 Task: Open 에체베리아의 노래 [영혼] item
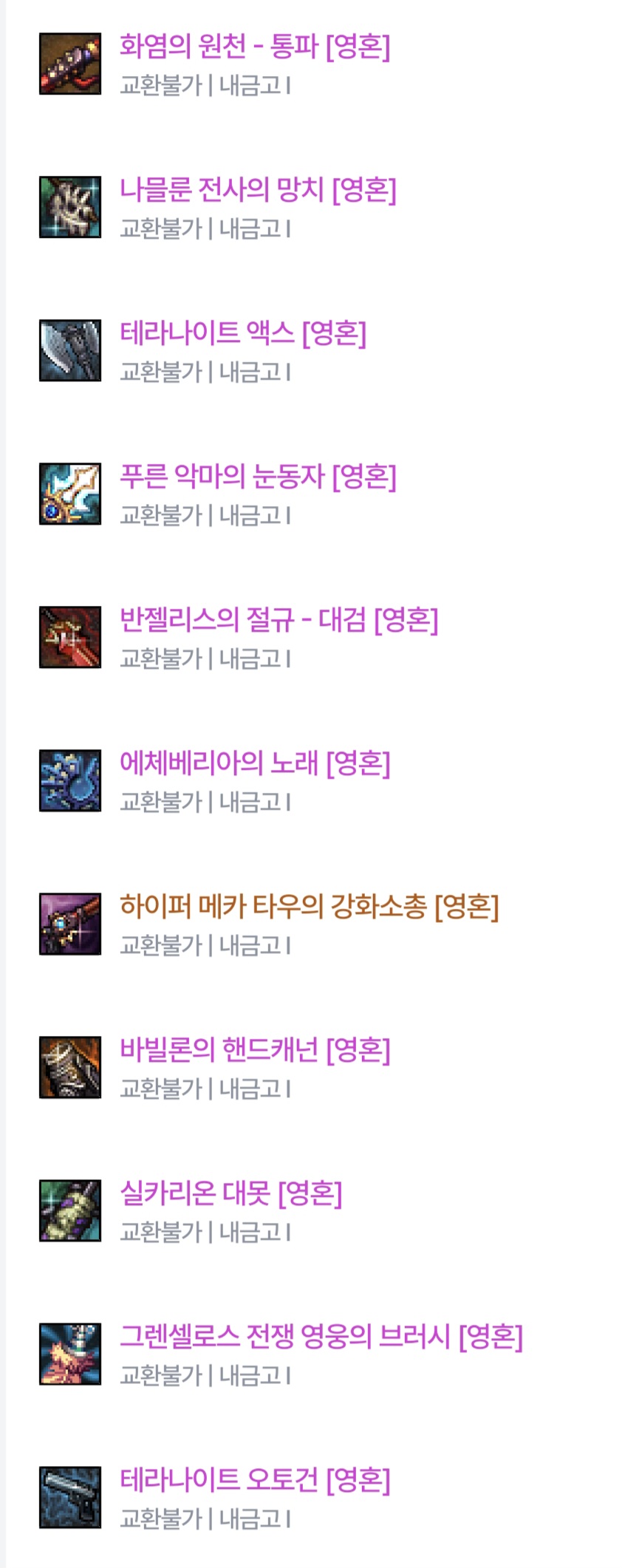255,763
